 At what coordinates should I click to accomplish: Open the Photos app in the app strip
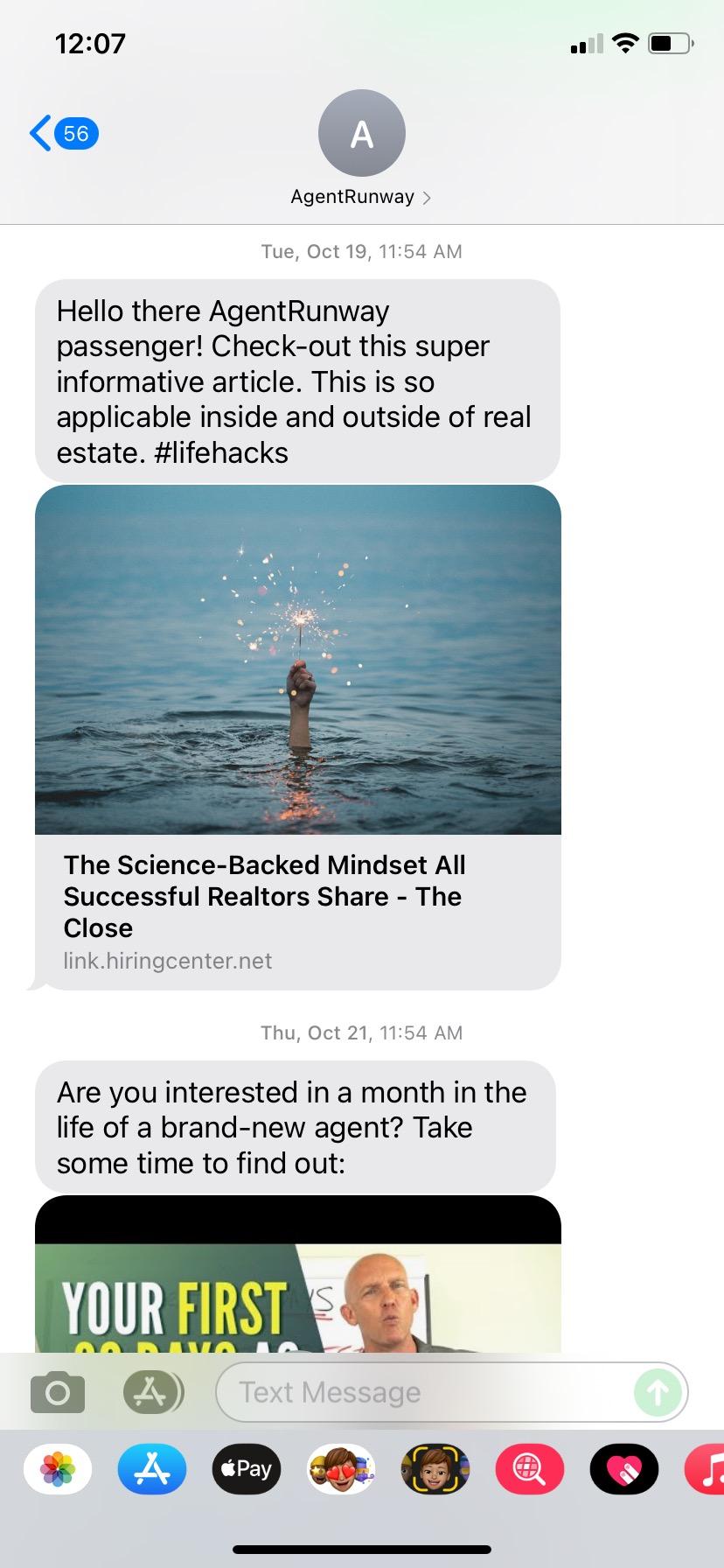pos(58,1469)
